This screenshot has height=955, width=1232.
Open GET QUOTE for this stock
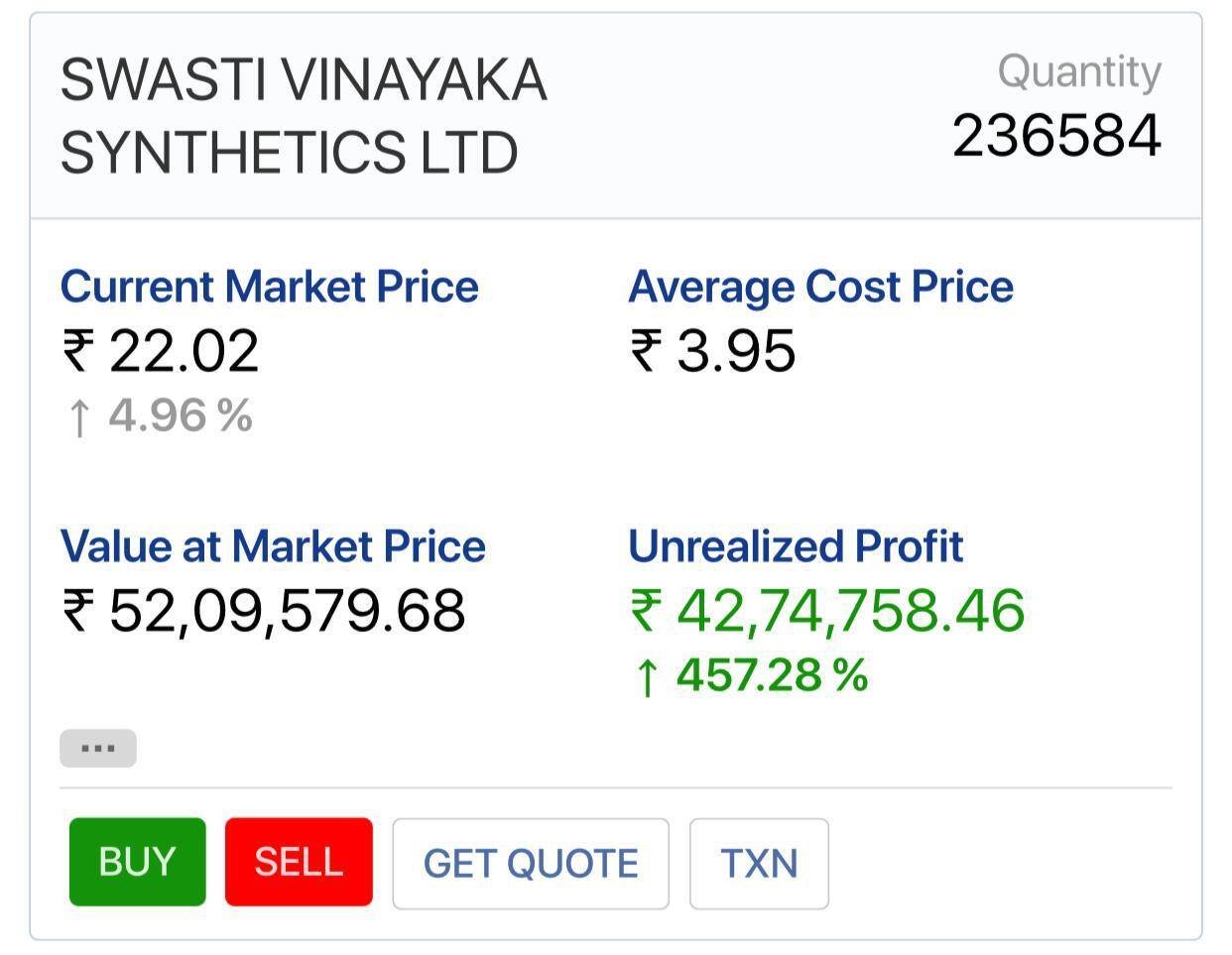(x=531, y=864)
